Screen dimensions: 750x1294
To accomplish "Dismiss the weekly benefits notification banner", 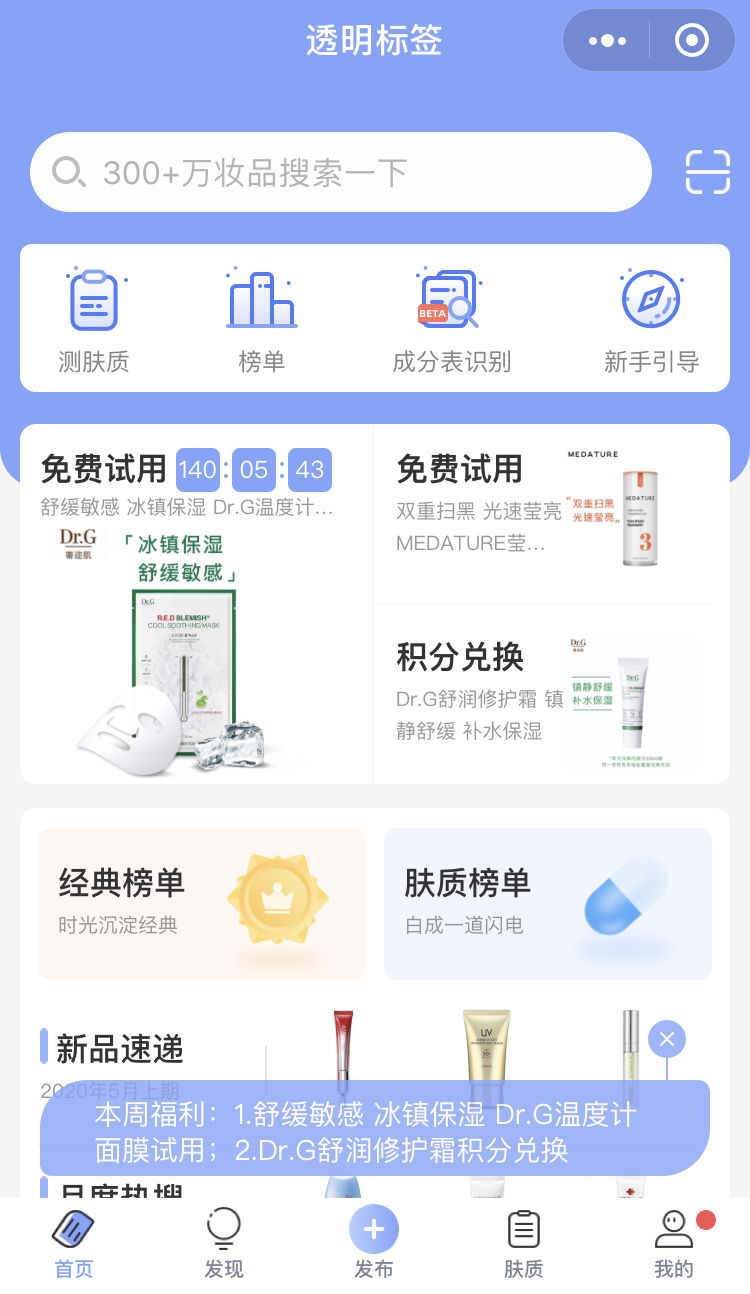I will point(667,1039).
